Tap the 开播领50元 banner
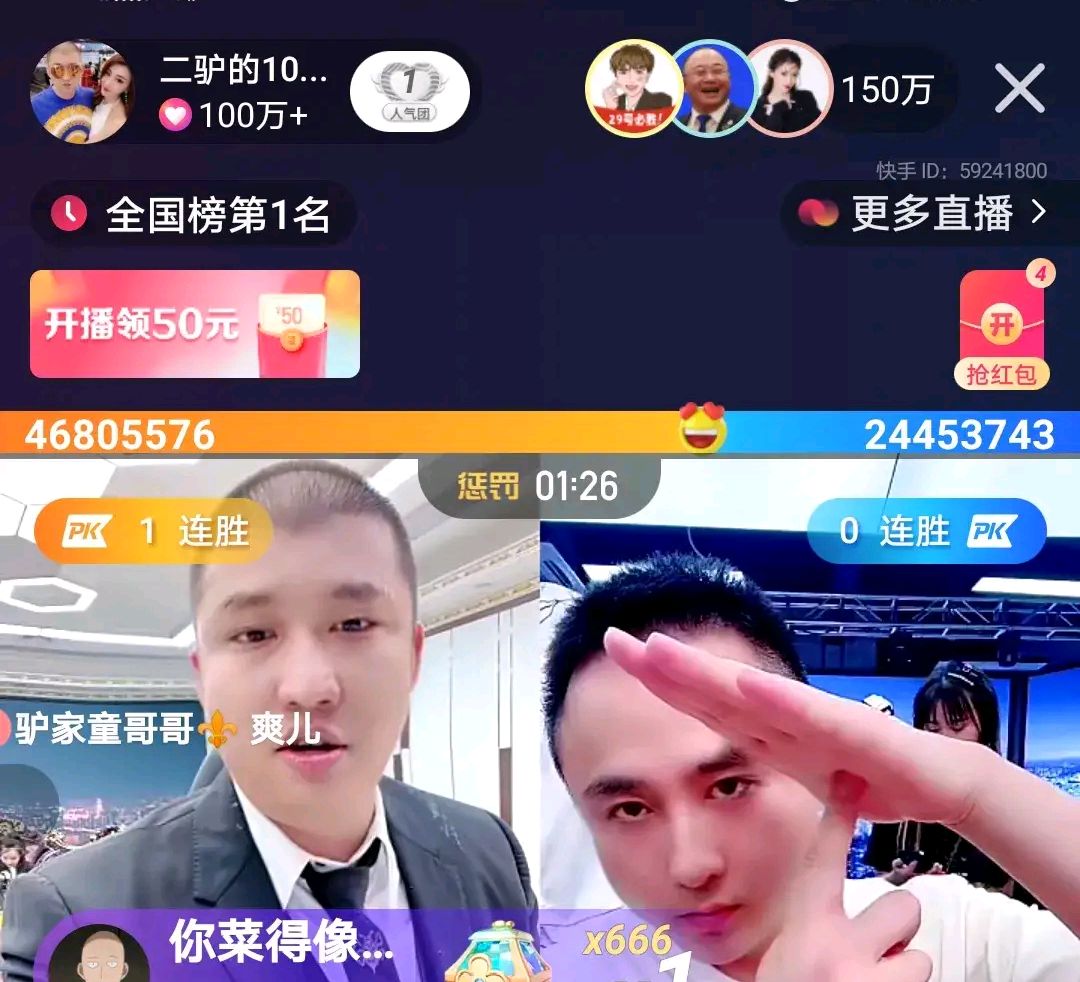The height and width of the screenshot is (982, 1080). click(x=195, y=324)
